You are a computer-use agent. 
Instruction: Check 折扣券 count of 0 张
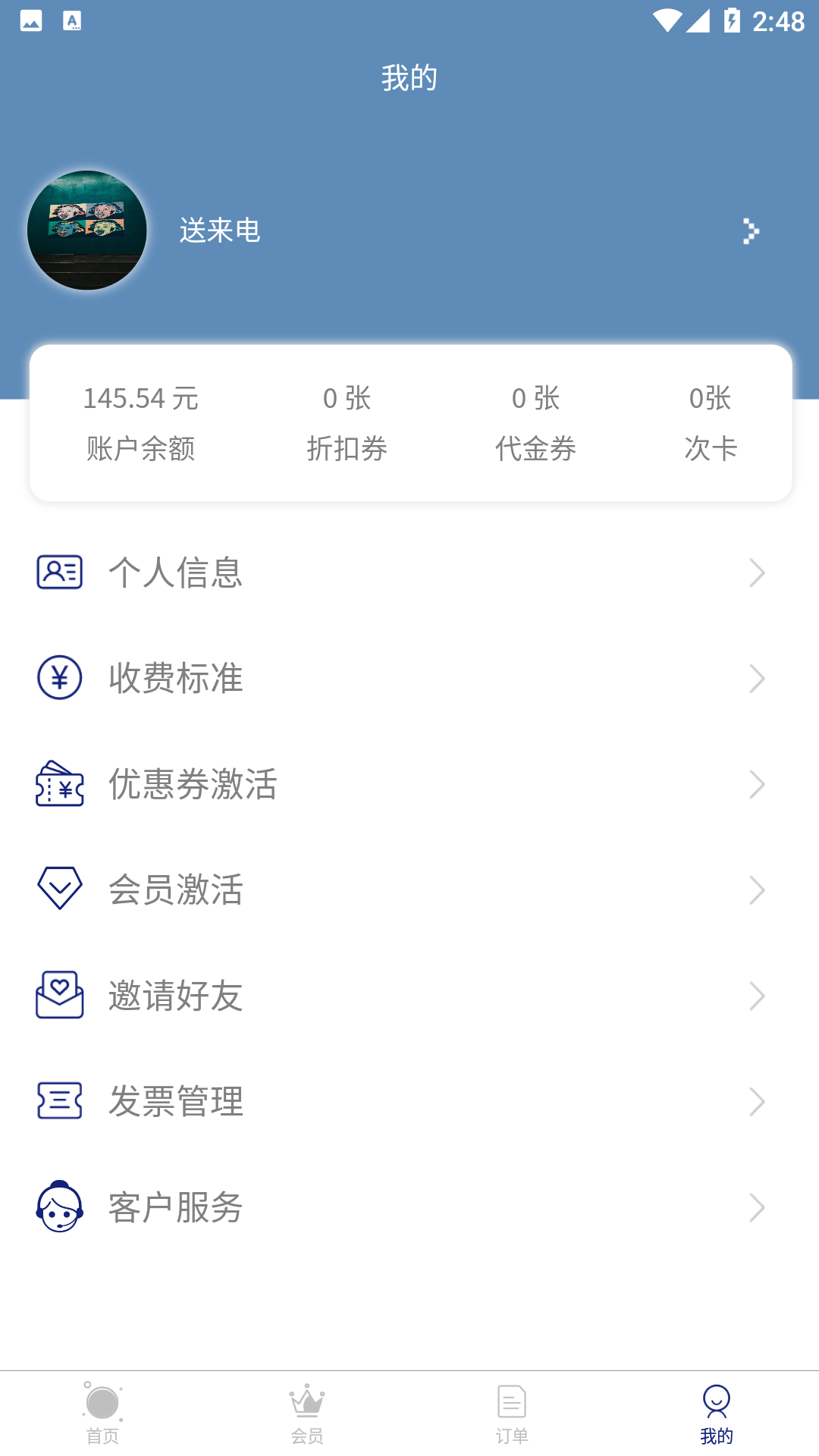click(346, 422)
